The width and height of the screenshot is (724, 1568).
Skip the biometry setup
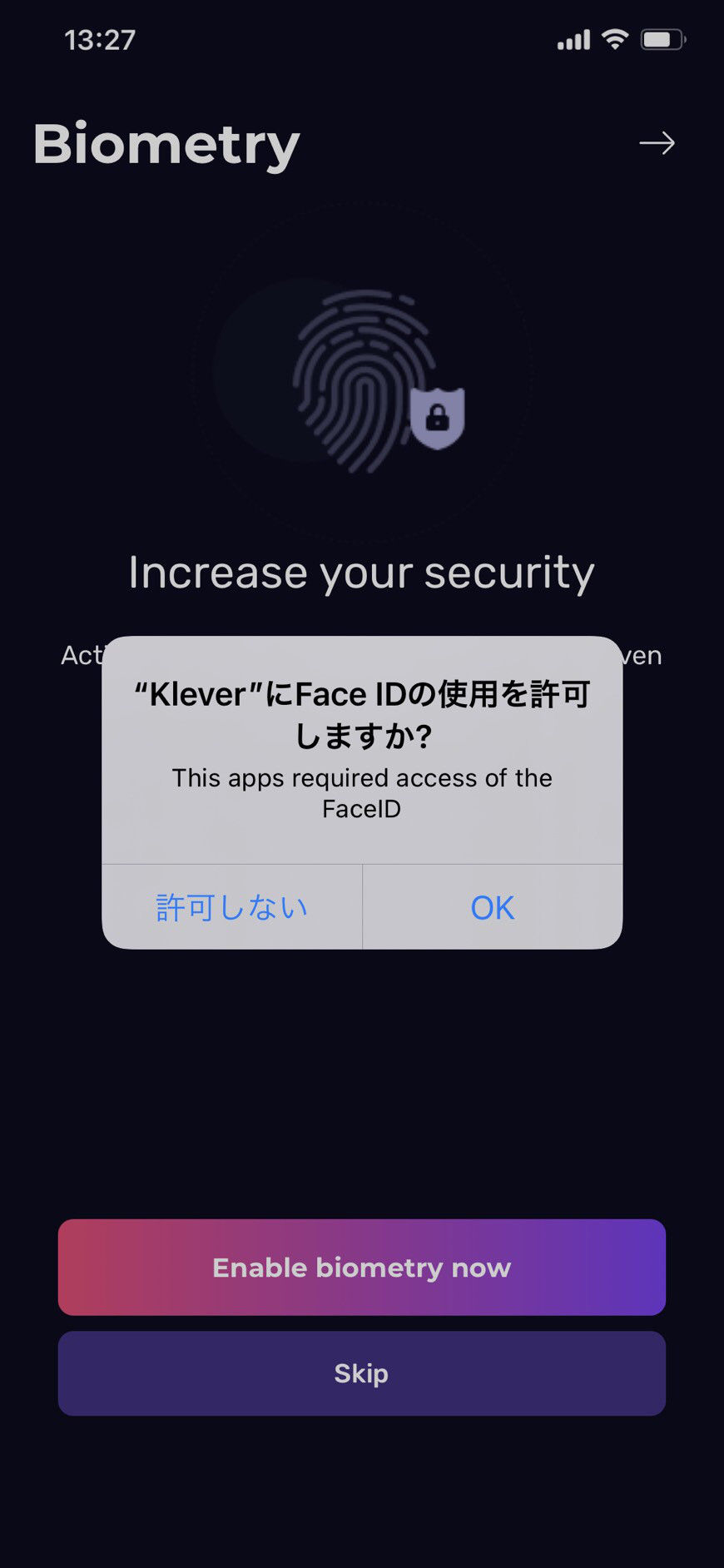coord(362,1373)
